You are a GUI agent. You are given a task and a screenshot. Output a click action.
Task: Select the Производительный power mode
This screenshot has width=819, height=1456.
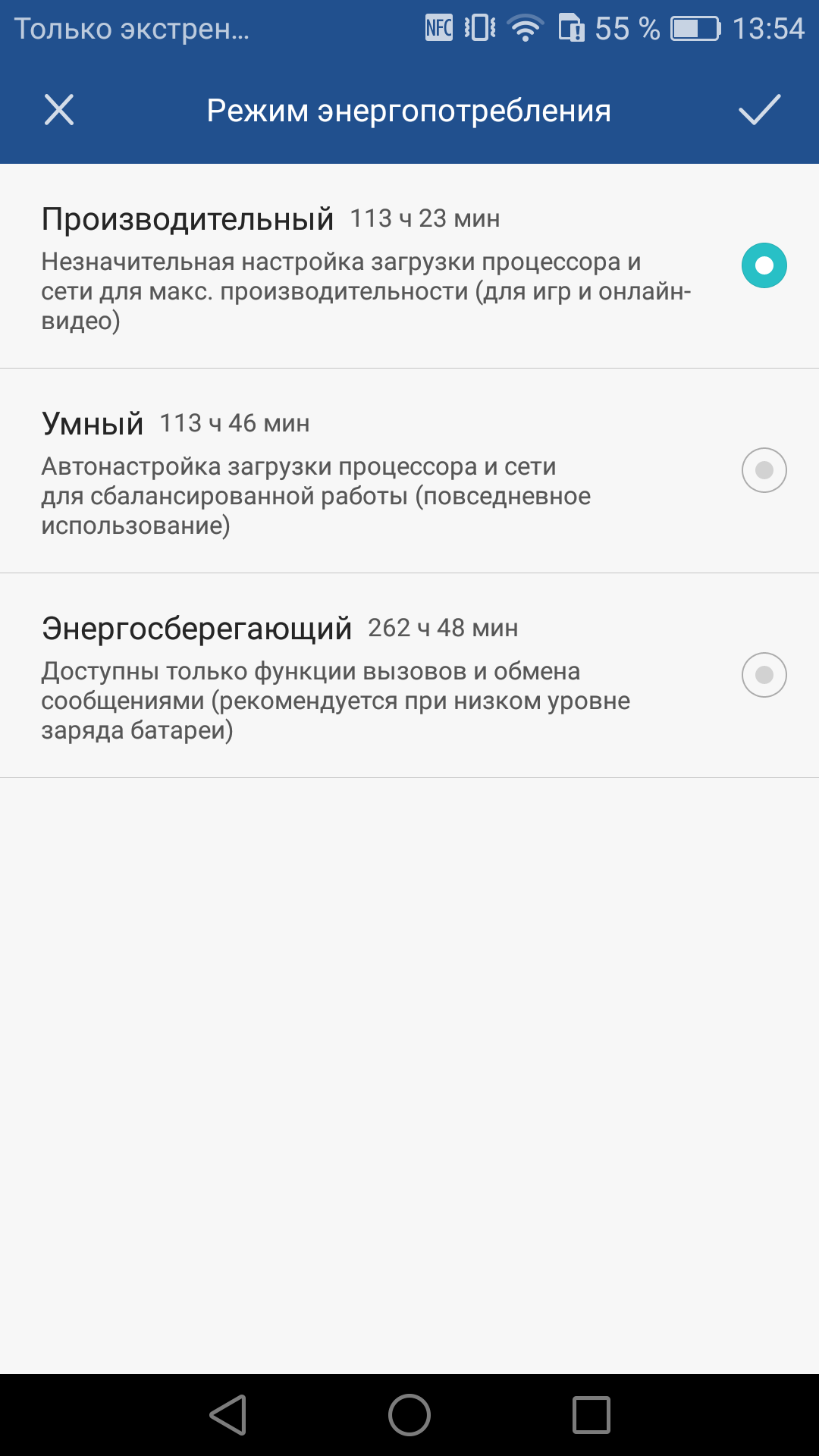pyautogui.click(x=409, y=266)
